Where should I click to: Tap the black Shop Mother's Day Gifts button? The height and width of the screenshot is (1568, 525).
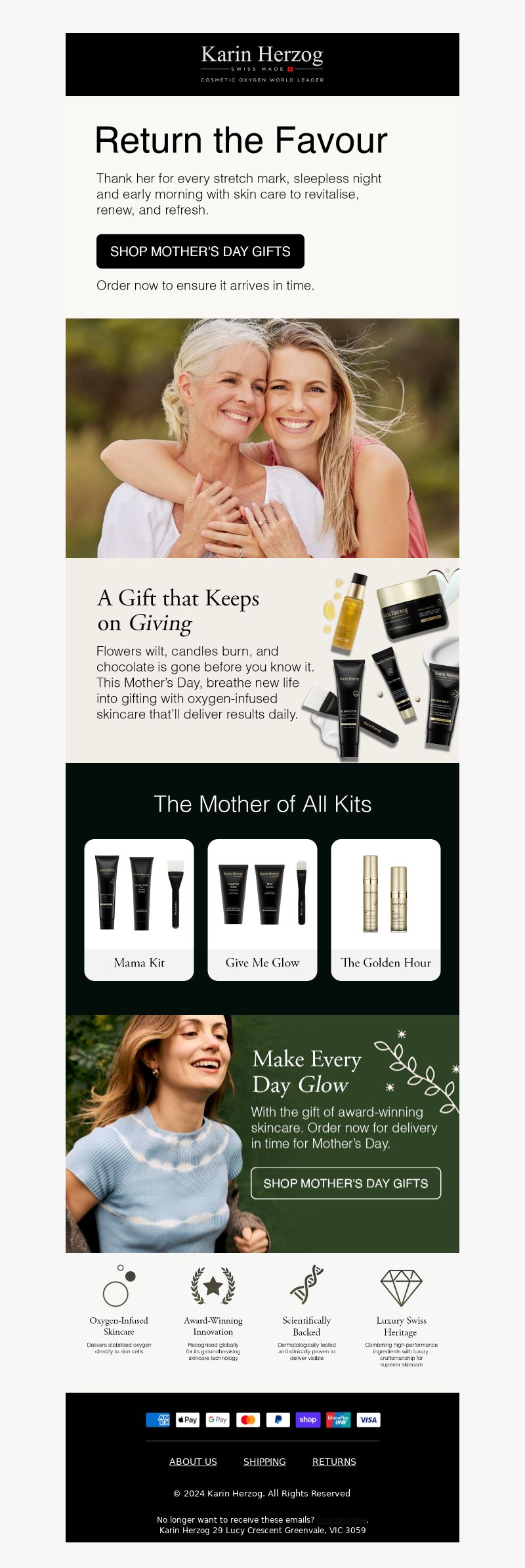point(200,251)
